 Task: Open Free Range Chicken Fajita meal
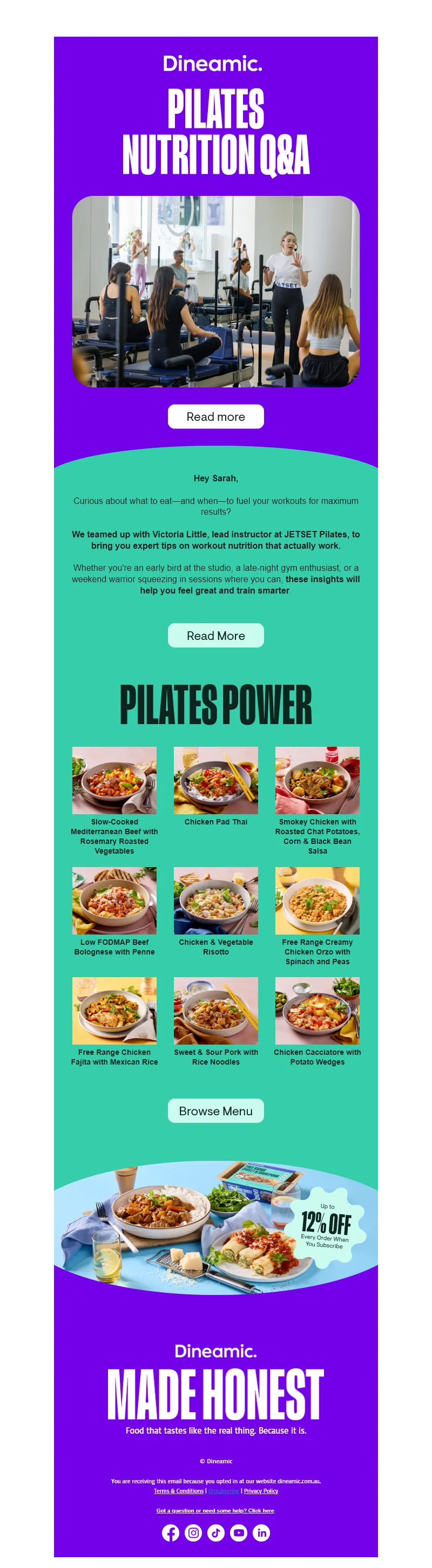[x=114, y=1011]
